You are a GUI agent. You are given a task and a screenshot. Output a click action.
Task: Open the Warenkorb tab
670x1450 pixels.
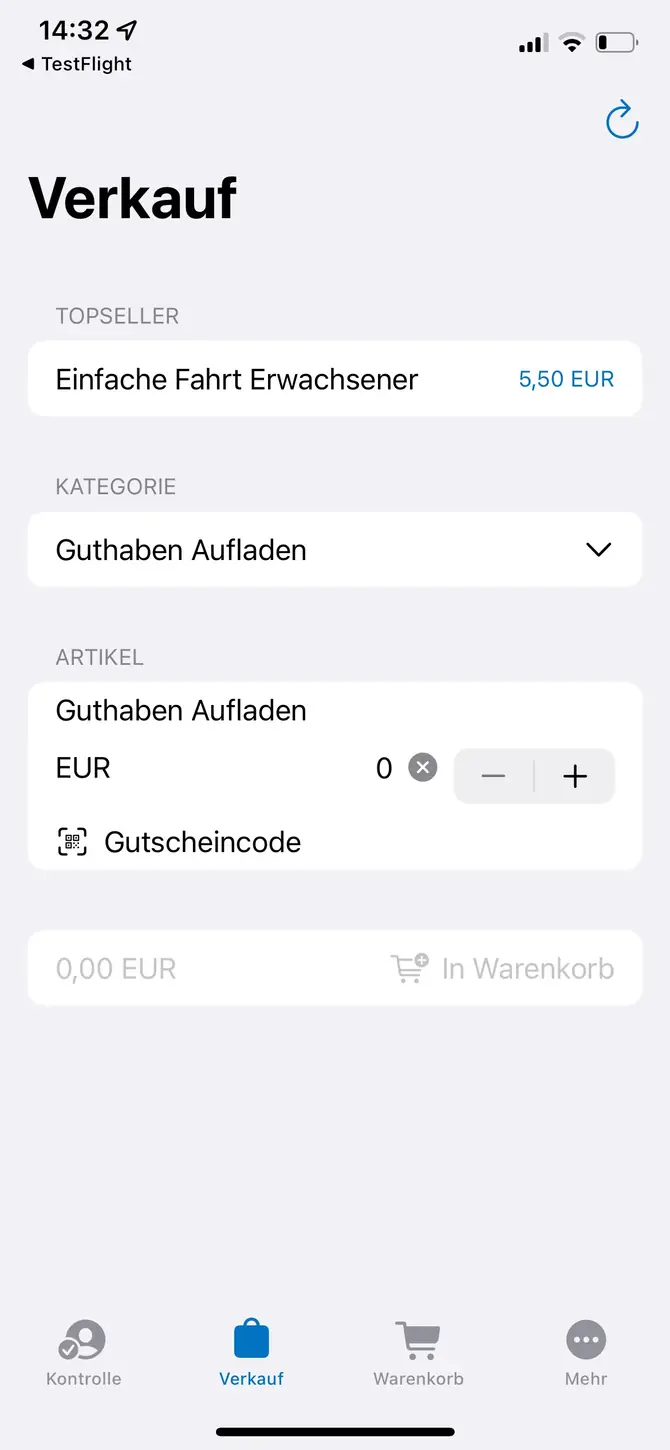418,1352
